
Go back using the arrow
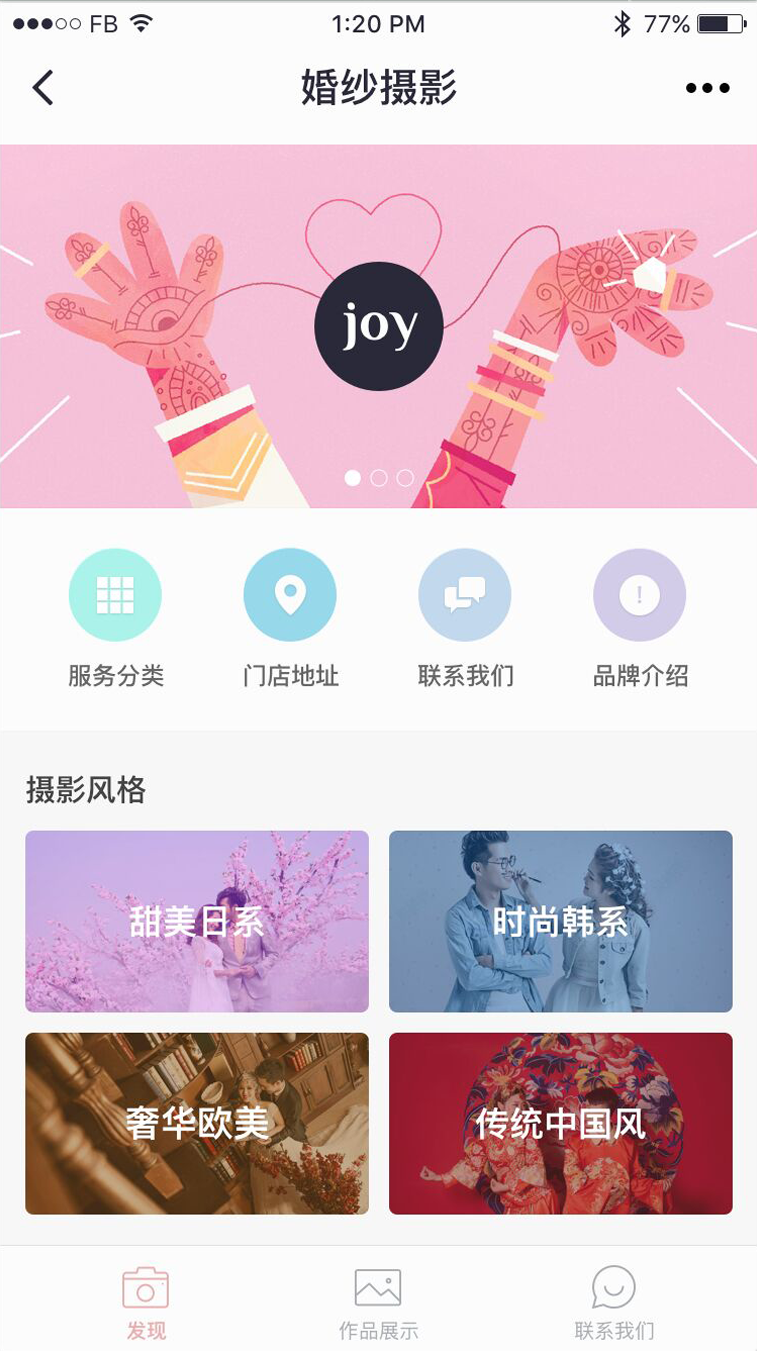(42, 88)
